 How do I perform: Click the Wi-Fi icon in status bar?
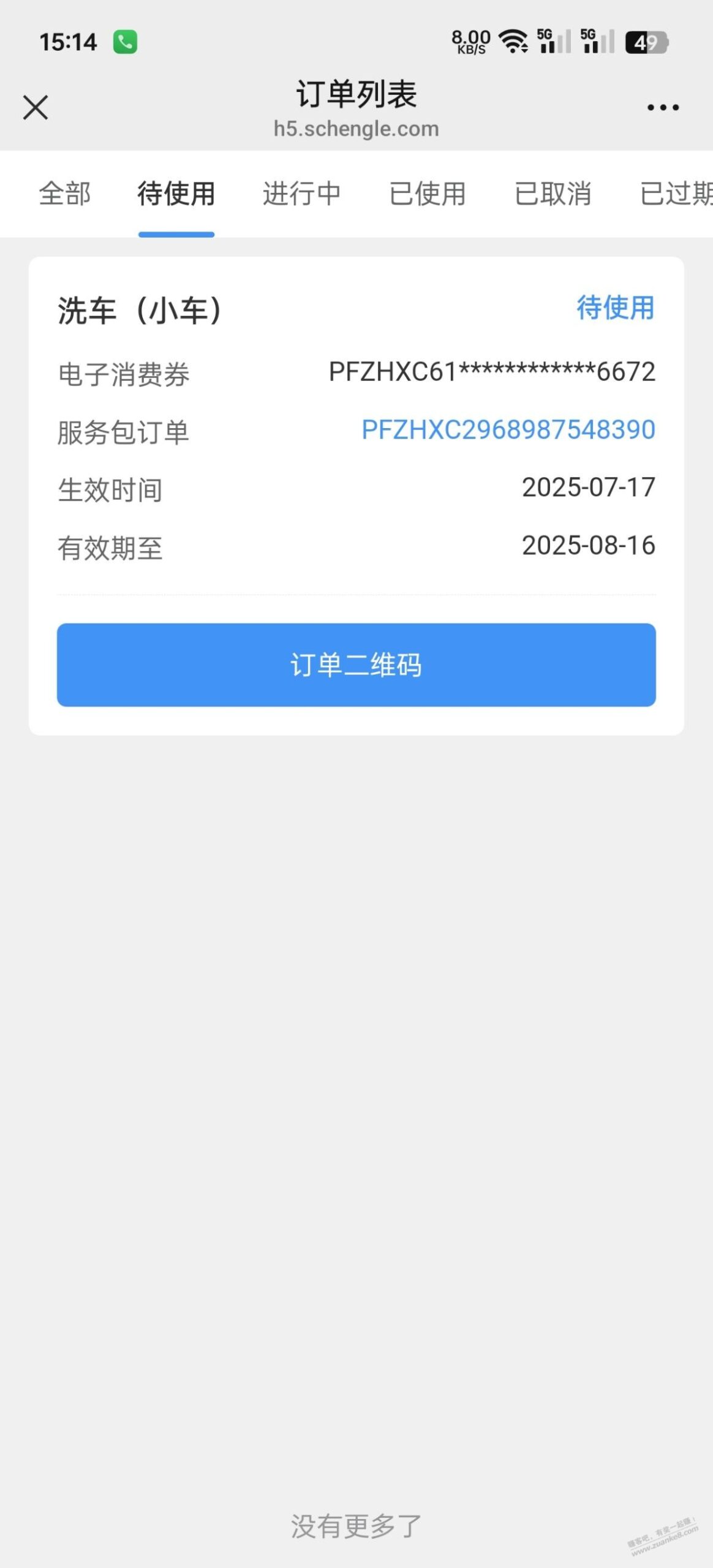[513, 41]
